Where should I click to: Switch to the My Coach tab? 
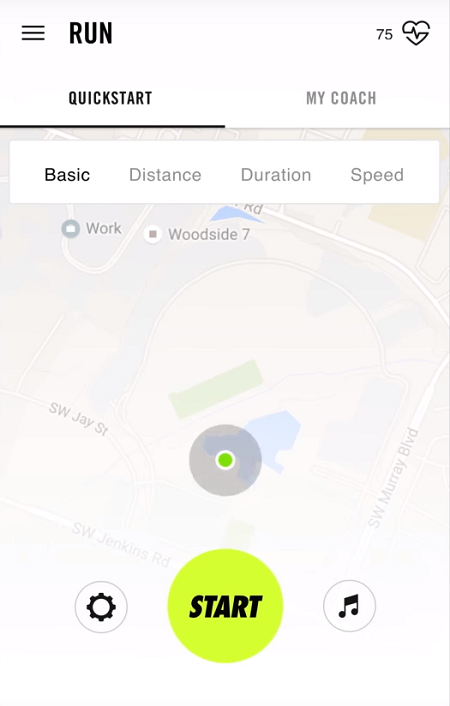pos(341,98)
